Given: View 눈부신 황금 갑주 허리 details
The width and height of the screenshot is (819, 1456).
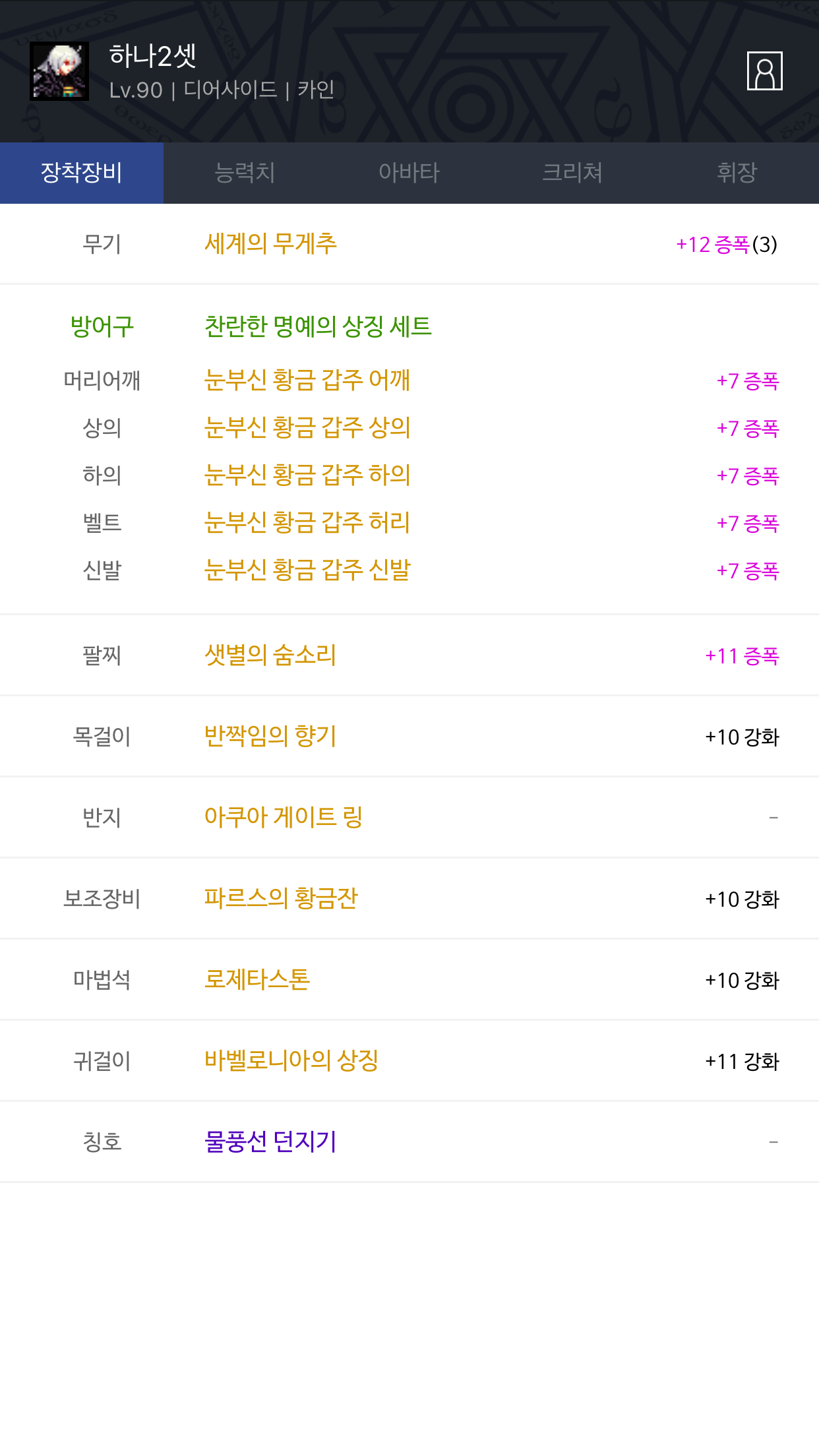Looking at the screenshot, I should 307,522.
